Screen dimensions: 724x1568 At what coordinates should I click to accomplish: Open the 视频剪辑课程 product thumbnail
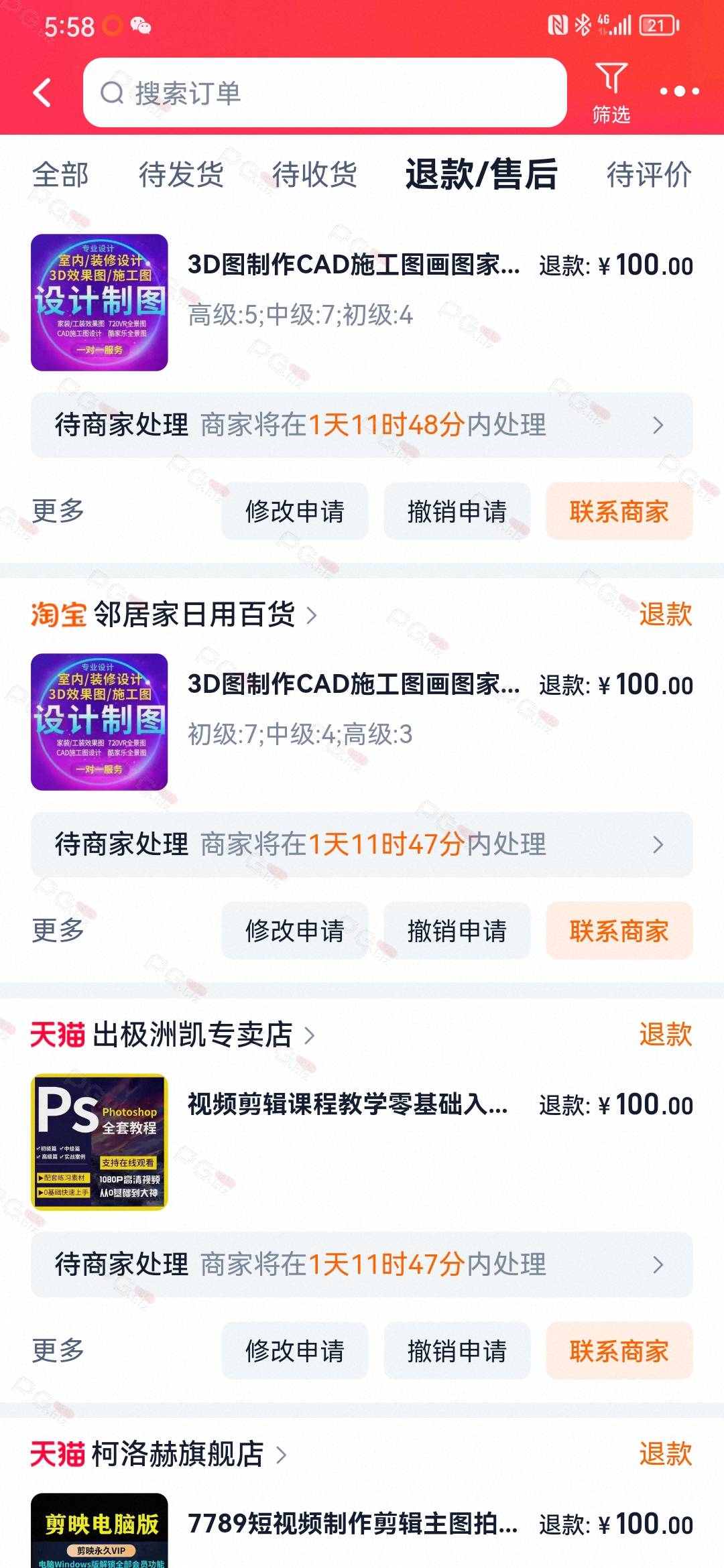[99, 1142]
